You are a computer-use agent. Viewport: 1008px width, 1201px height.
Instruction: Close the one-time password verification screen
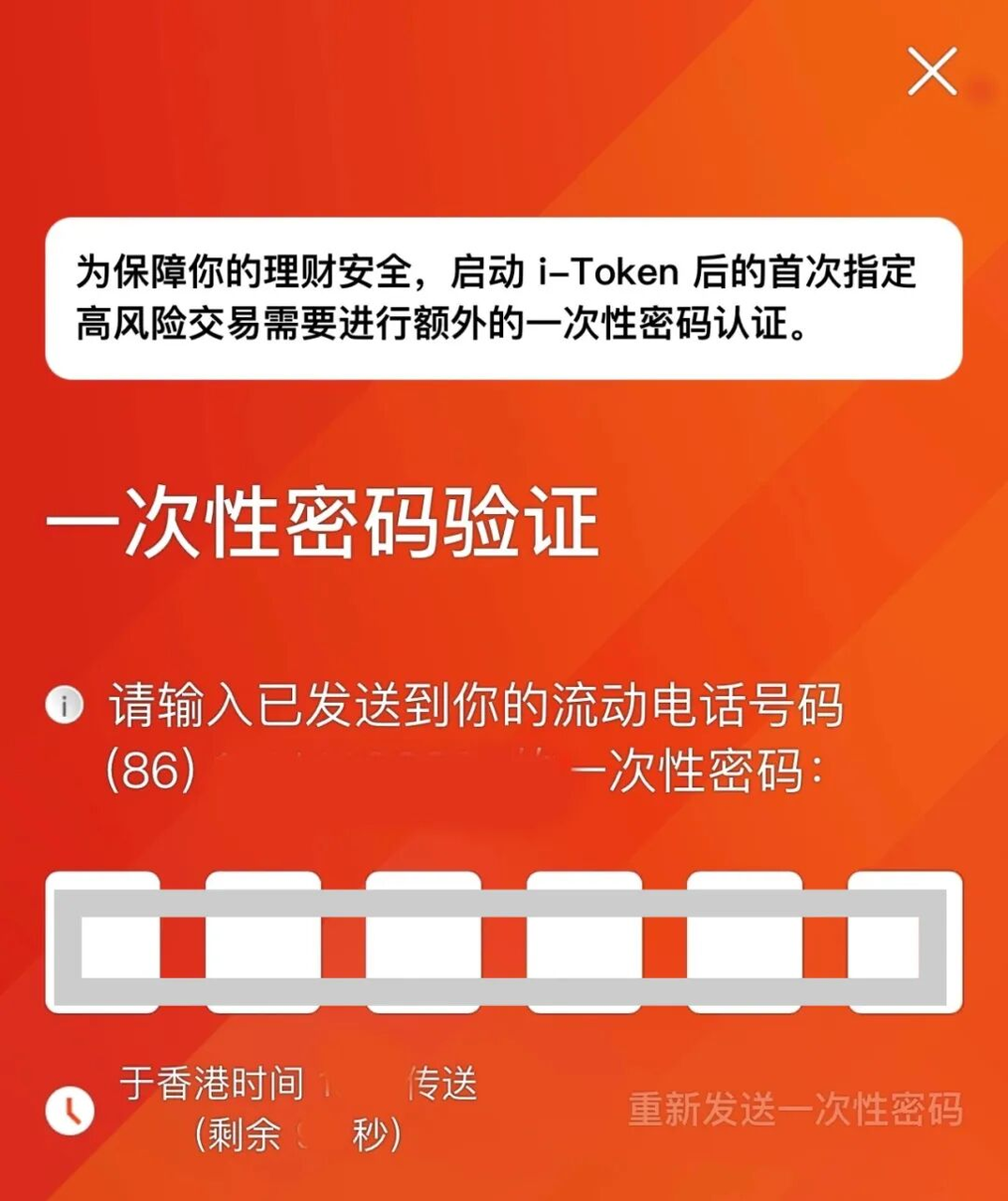coord(931,71)
